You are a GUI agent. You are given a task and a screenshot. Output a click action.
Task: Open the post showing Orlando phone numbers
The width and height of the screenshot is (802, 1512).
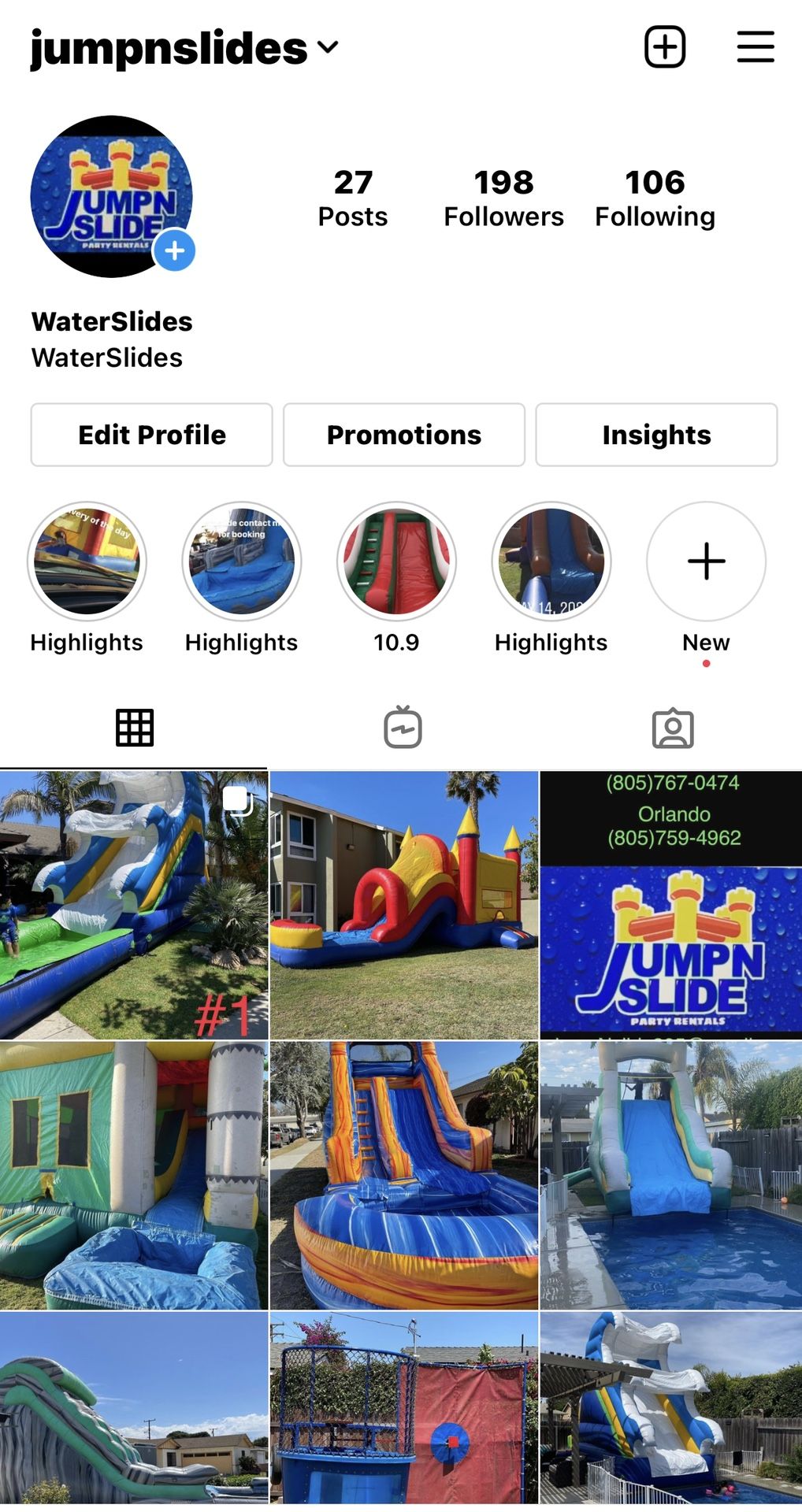(x=671, y=906)
